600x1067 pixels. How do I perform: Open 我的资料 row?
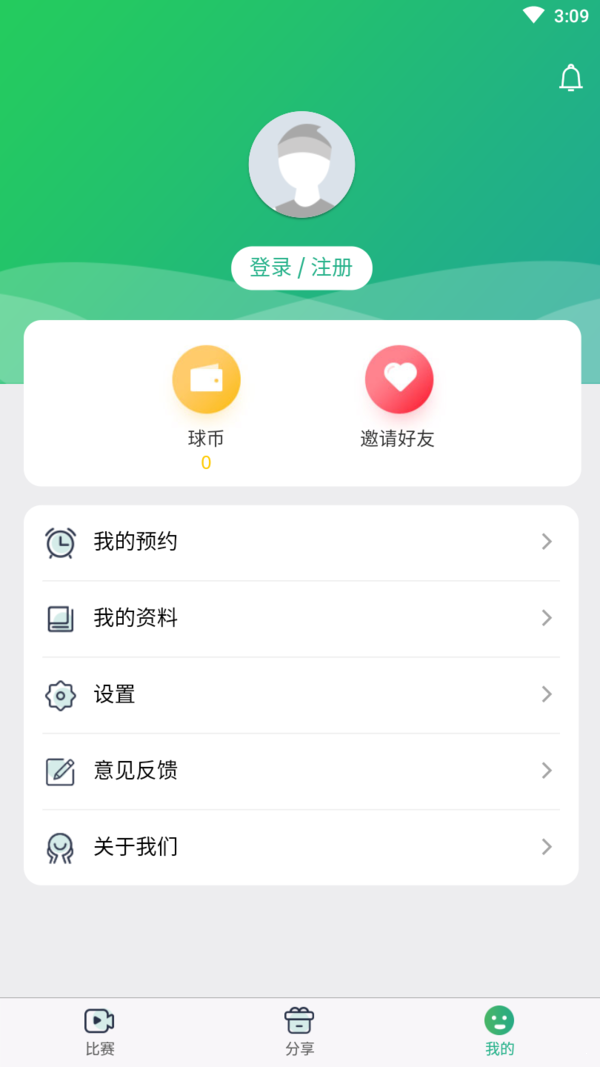301,619
